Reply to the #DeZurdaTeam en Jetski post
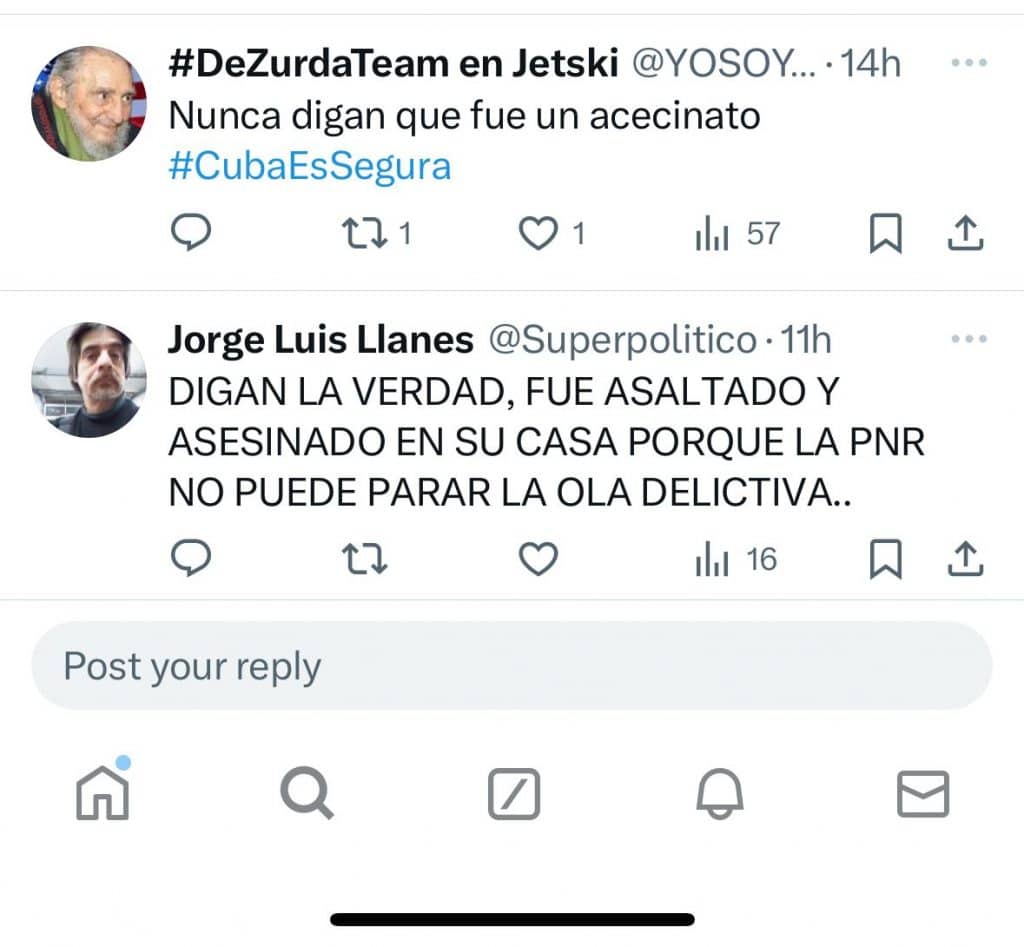This screenshot has height=947, width=1024. [x=190, y=234]
